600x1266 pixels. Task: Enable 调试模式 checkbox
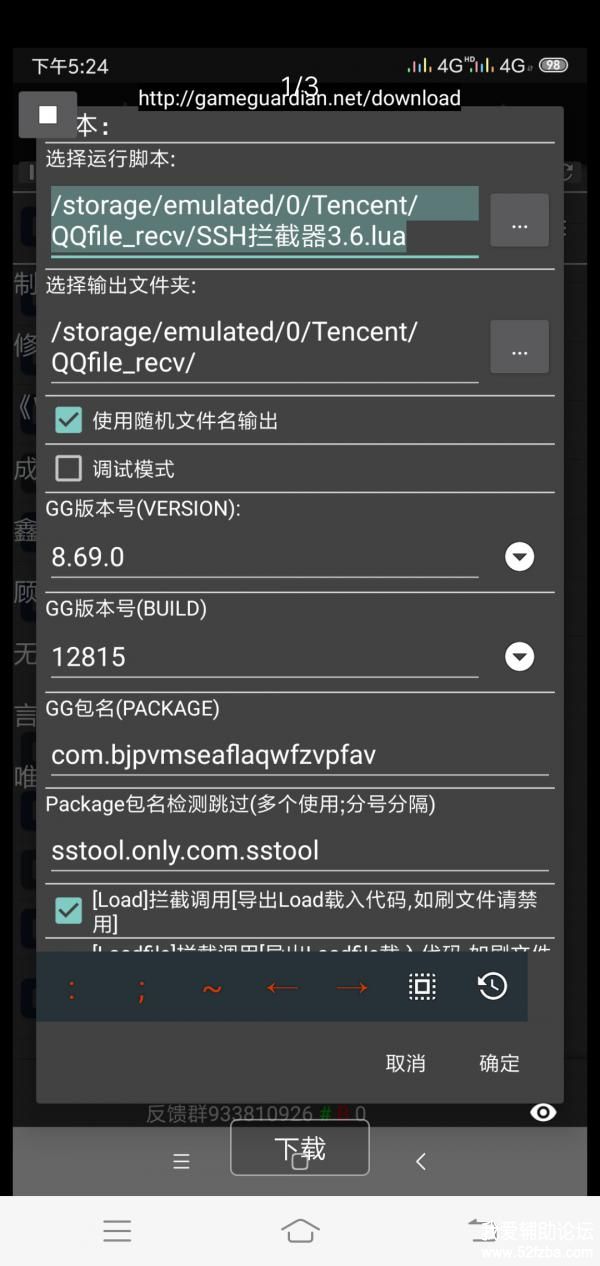tap(68, 468)
